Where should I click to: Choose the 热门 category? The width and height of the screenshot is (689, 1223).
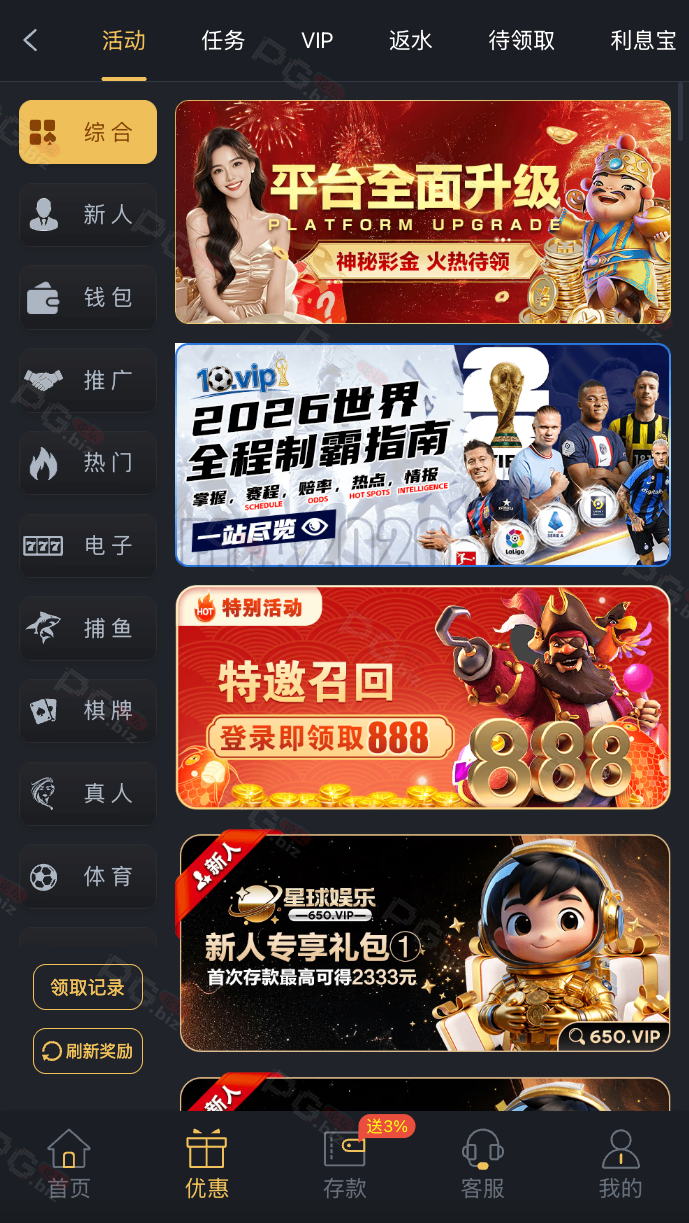coord(88,463)
